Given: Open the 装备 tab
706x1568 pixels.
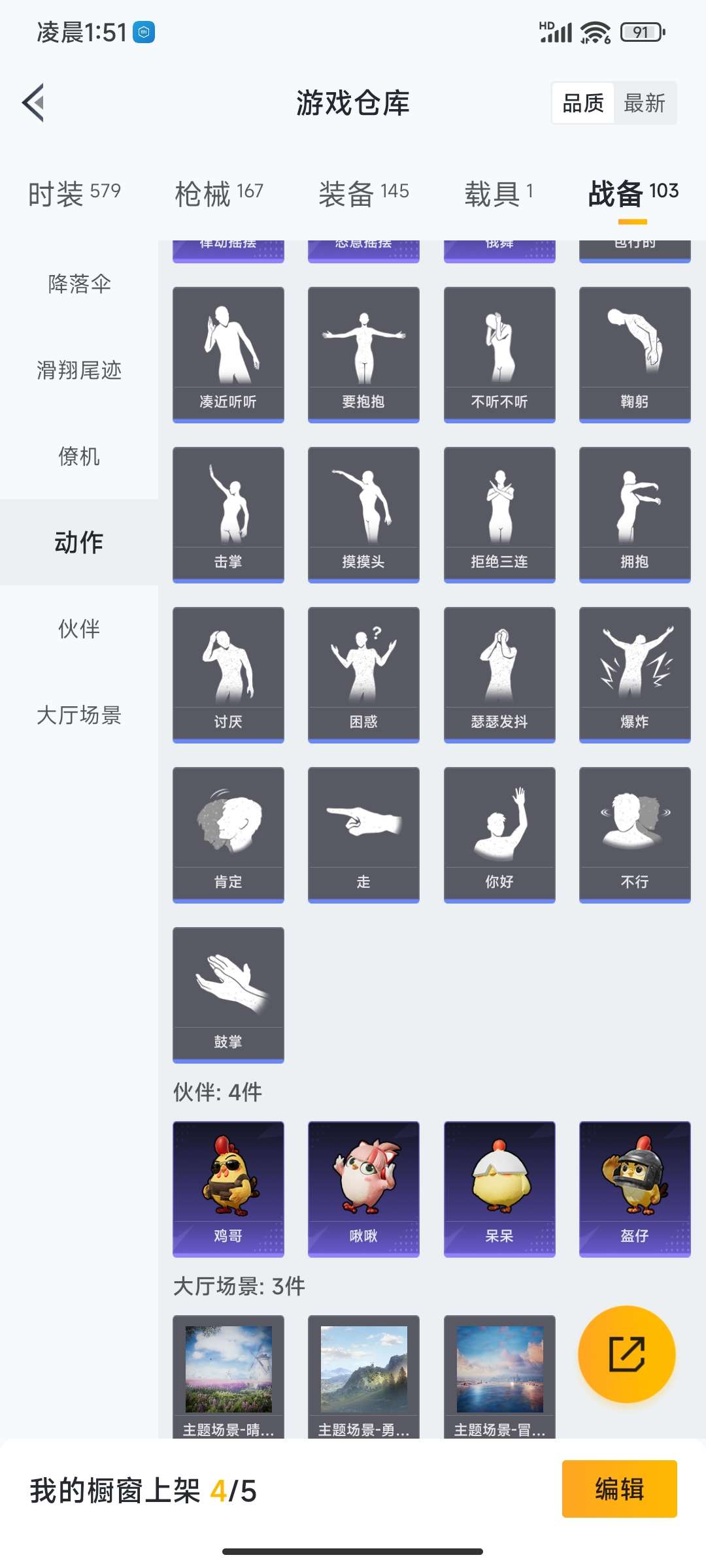Looking at the screenshot, I should point(363,193).
